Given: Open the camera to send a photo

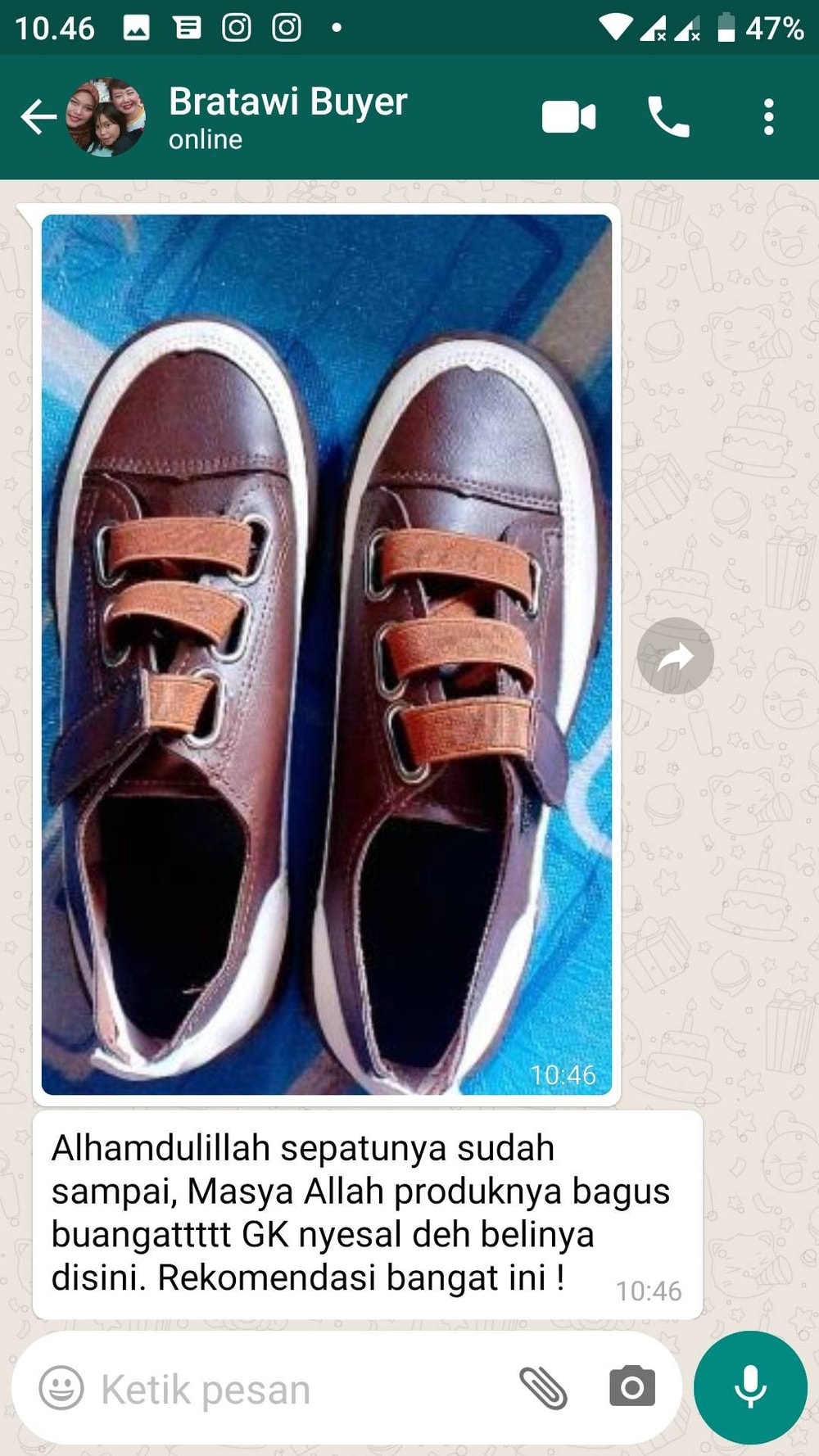Looking at the screenshot, I should click(631, 1388).
